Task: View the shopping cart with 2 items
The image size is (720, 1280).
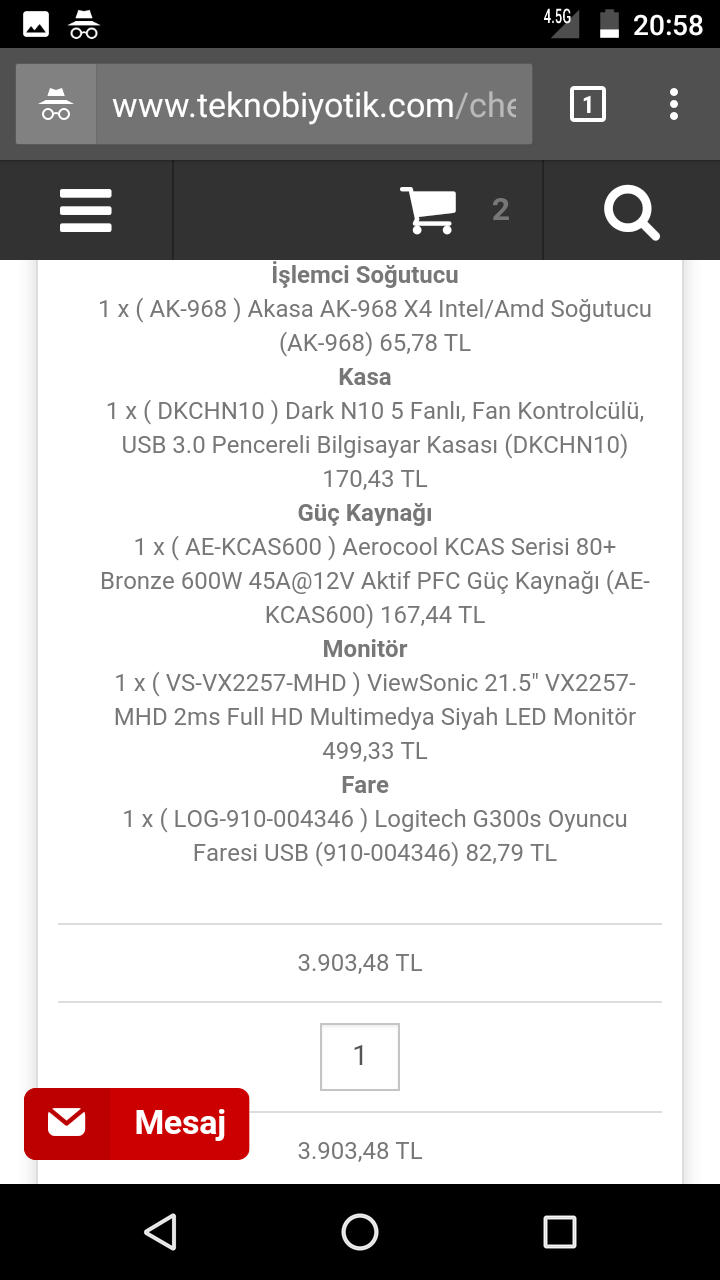Action: [x=430, y=210]
